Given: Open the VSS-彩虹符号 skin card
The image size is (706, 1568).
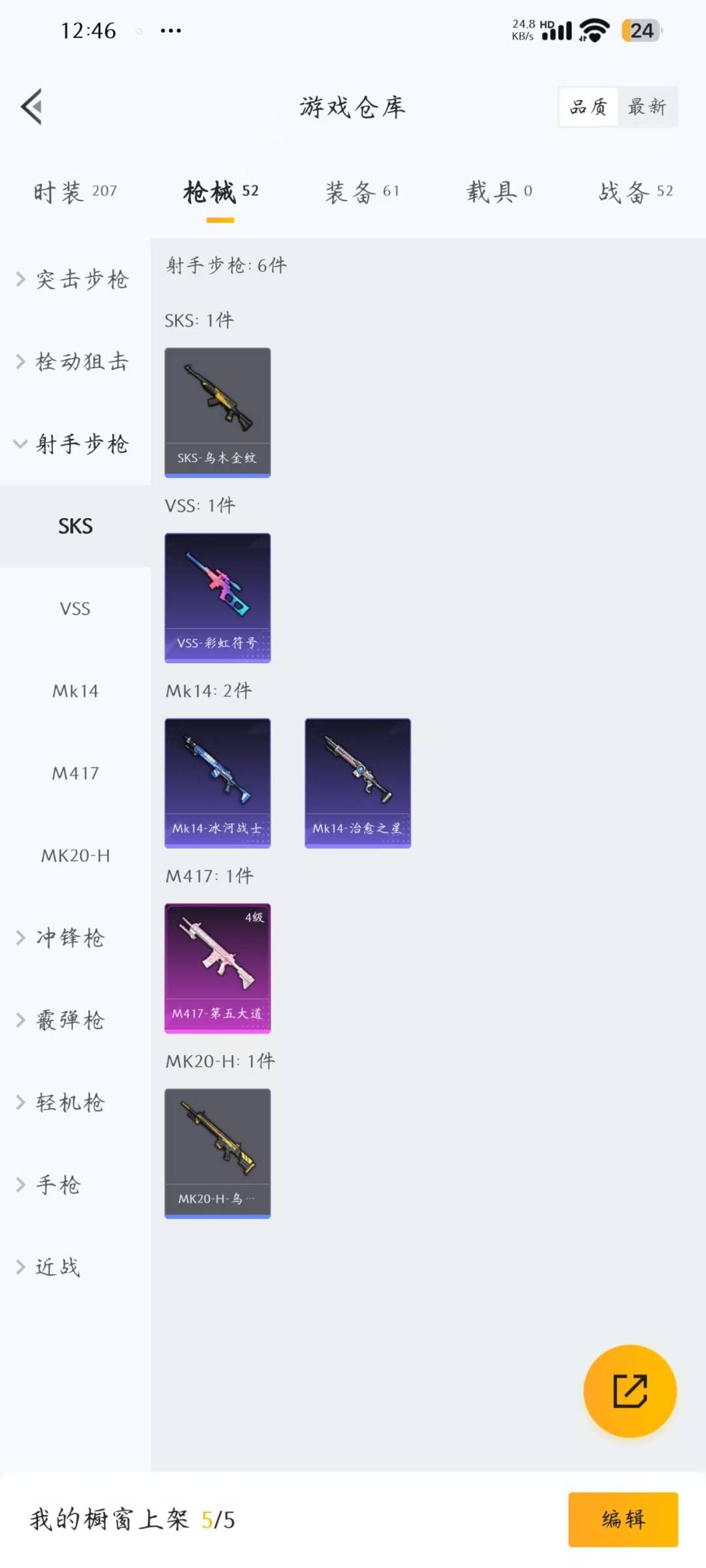Looking at the screenshot, I should coord(218,598).
